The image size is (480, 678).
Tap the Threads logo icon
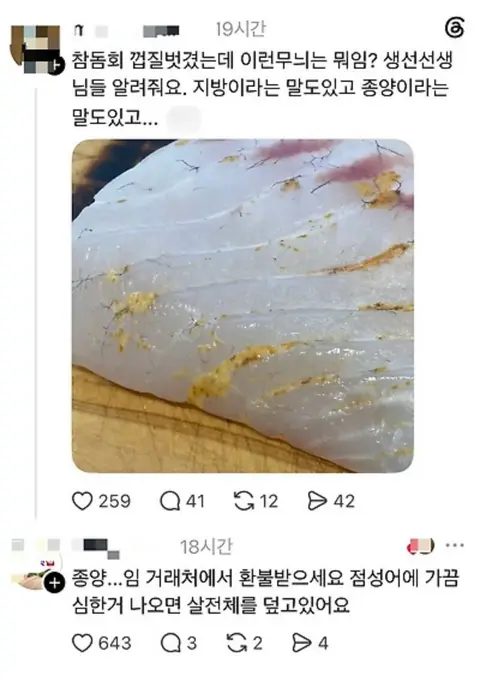(454, 29)
